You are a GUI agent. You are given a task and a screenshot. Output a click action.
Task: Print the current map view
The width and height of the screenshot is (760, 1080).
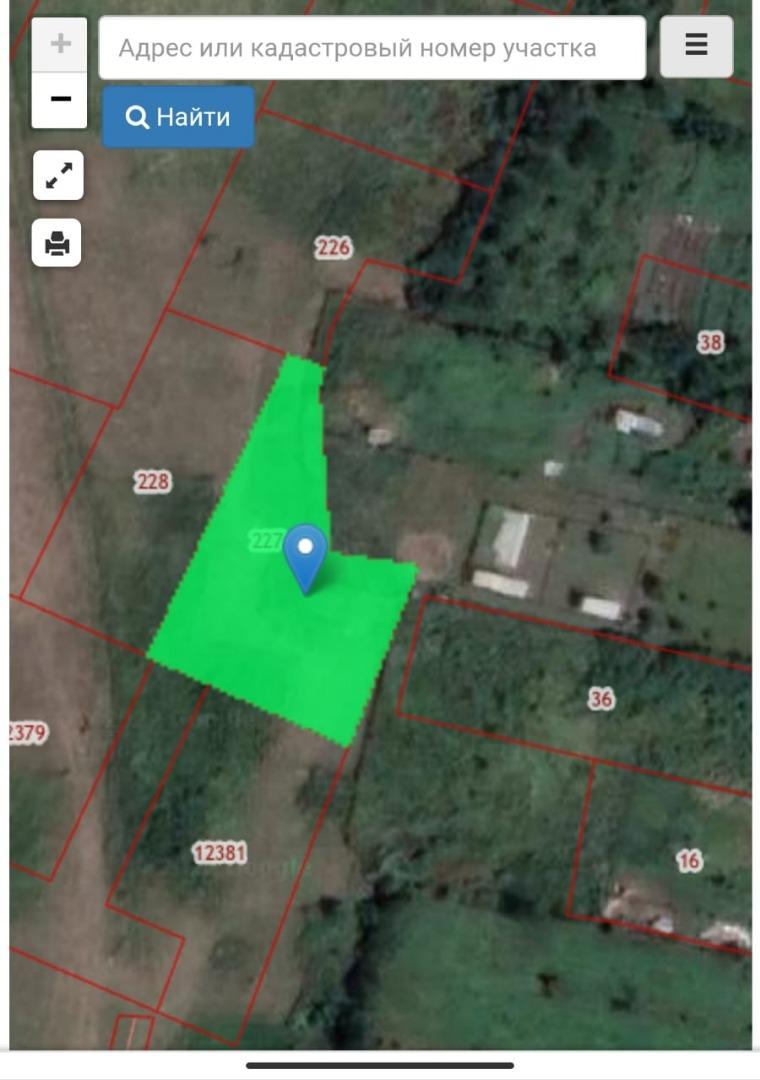pyautogui.click(x=57, y=243)
